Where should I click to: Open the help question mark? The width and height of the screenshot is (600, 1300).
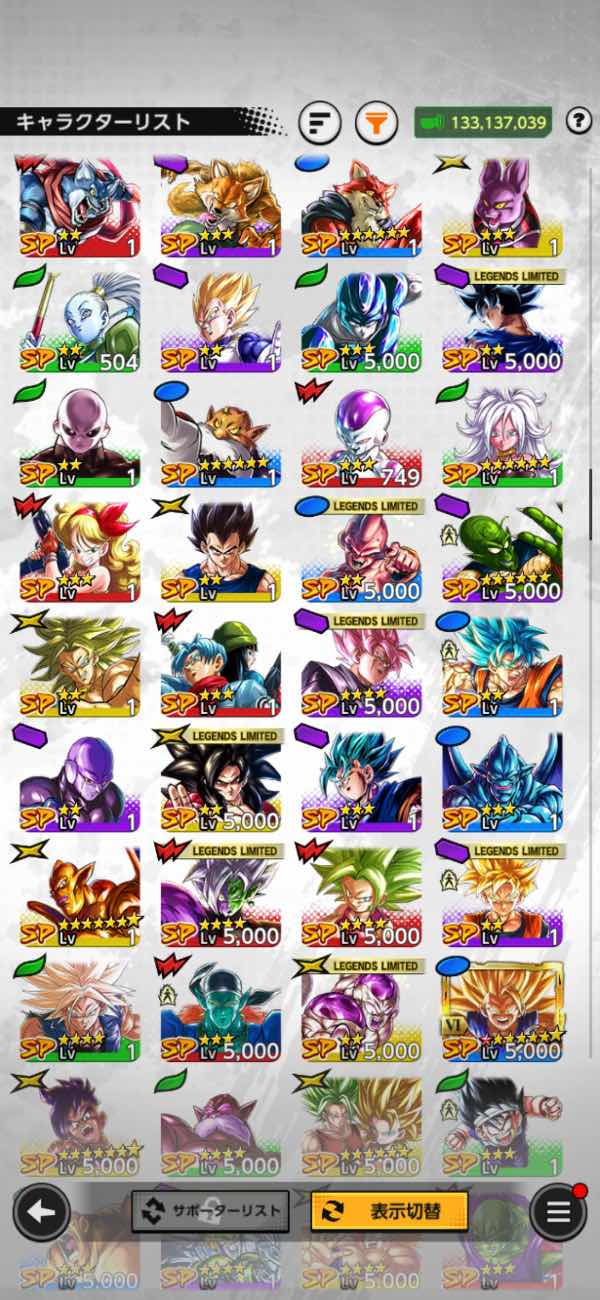pyautogui.click(x=578, y=122)
